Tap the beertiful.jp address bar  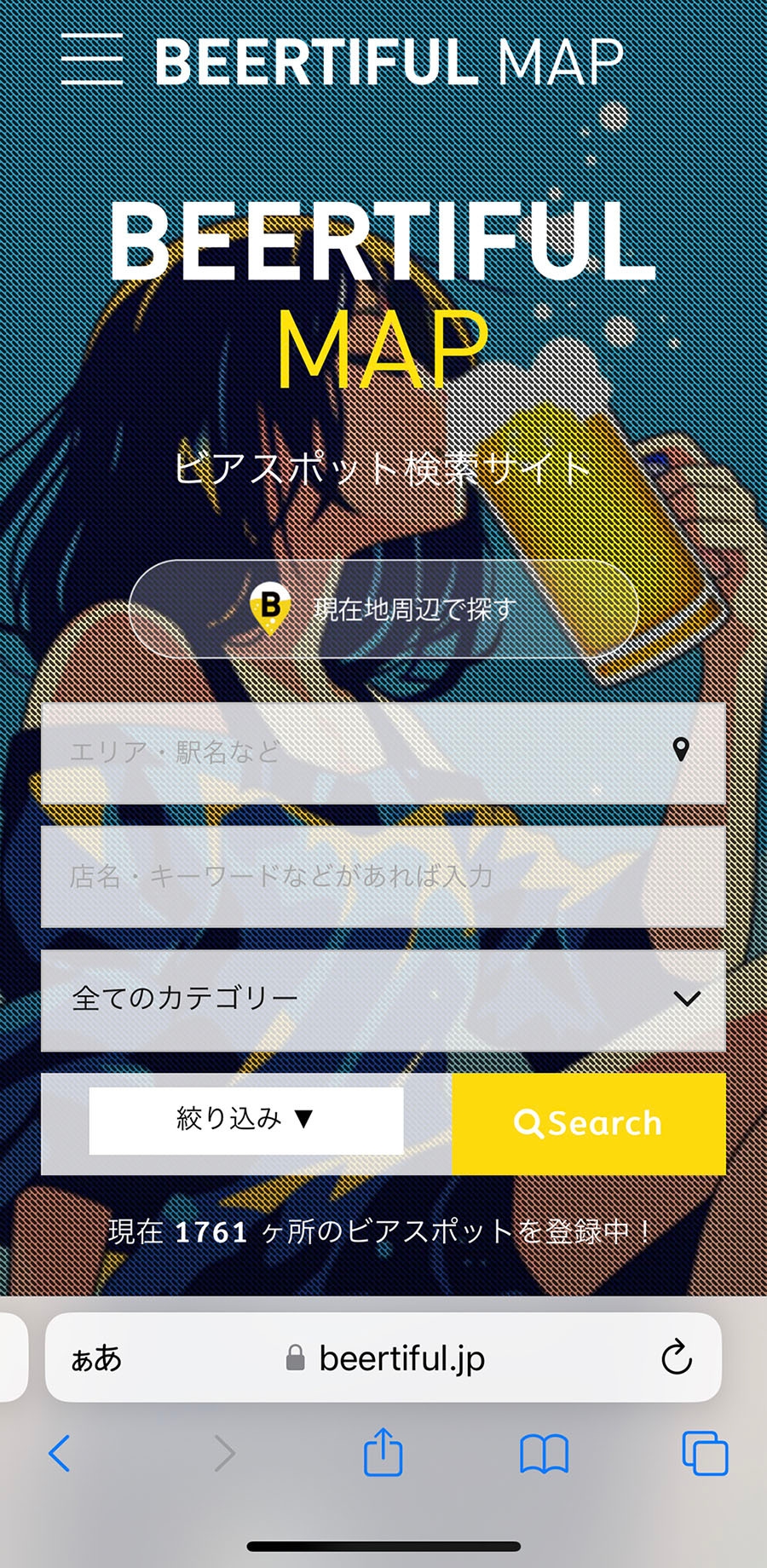401,1358
